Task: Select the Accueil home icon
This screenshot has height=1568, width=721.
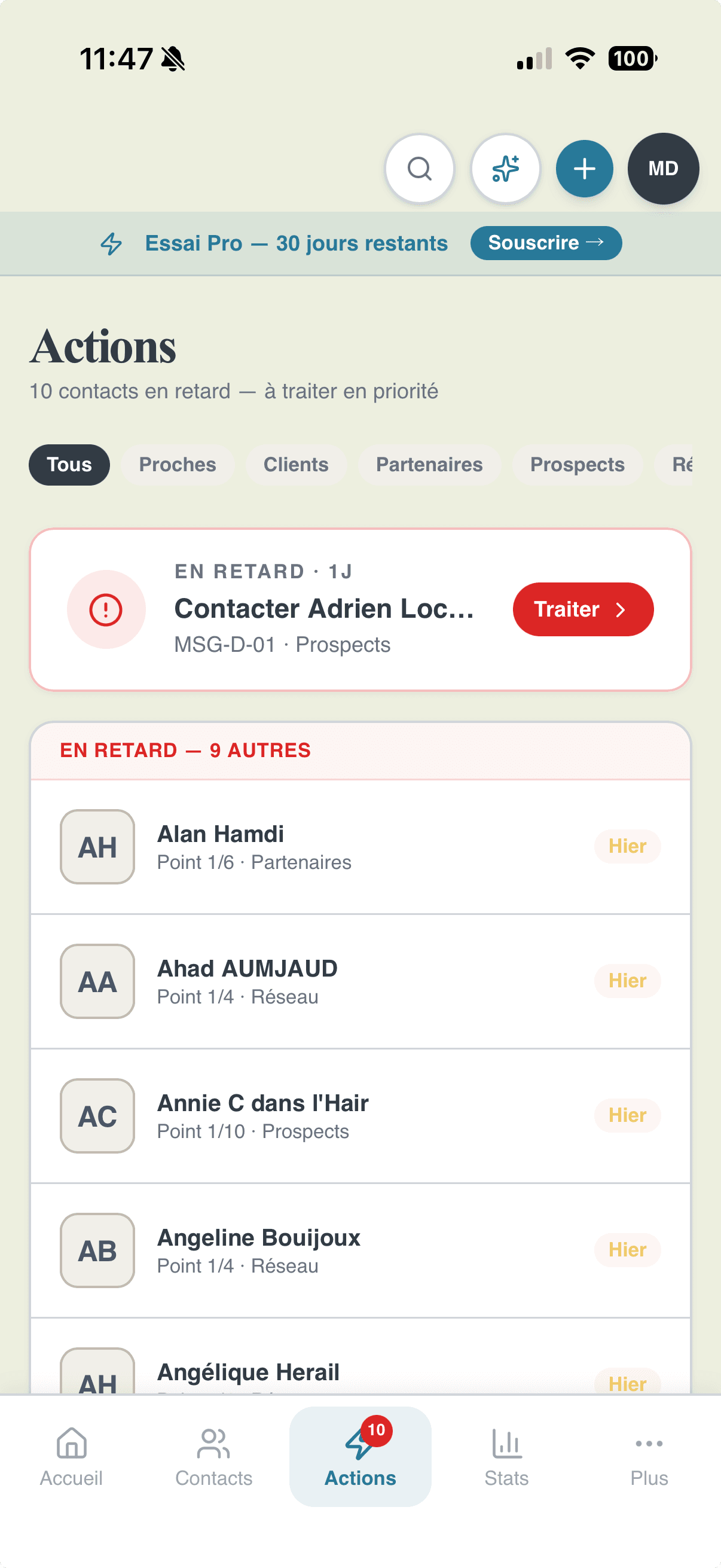Action: [x=71, y=1447]
